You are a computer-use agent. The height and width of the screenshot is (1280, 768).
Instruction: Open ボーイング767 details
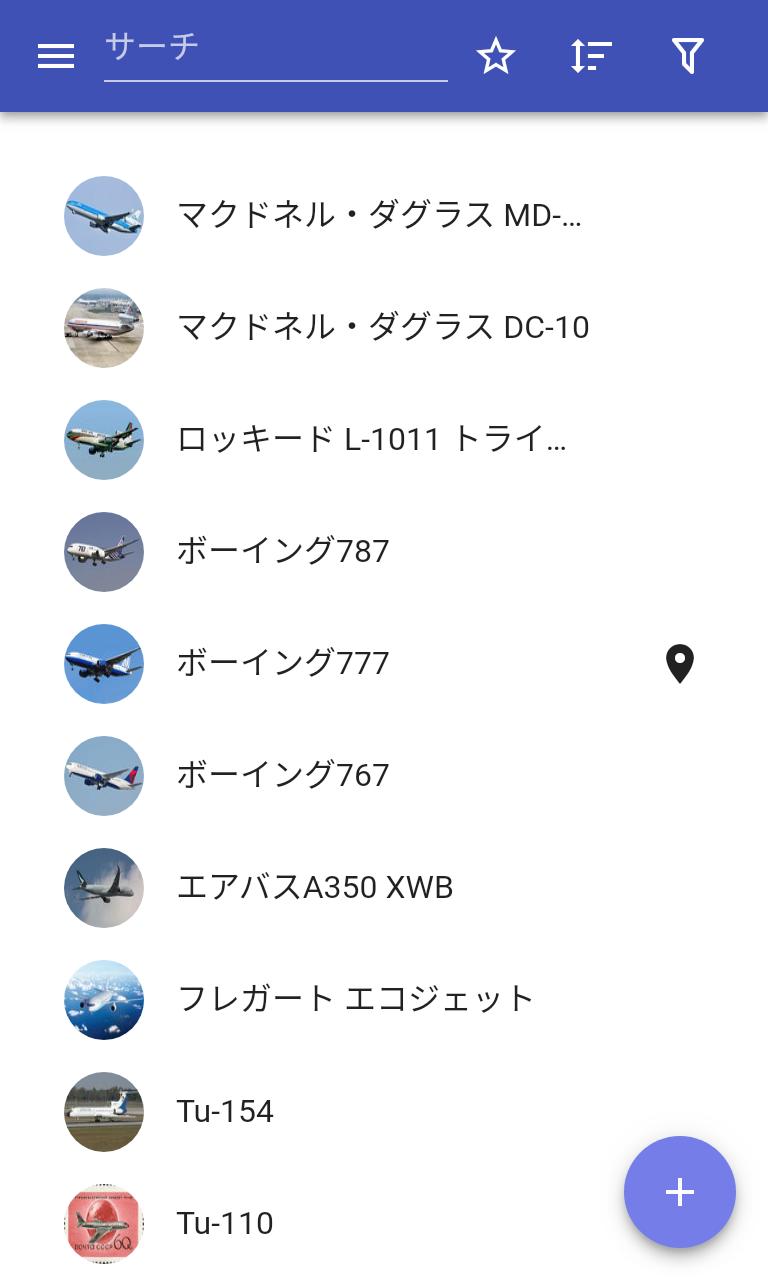384,776
